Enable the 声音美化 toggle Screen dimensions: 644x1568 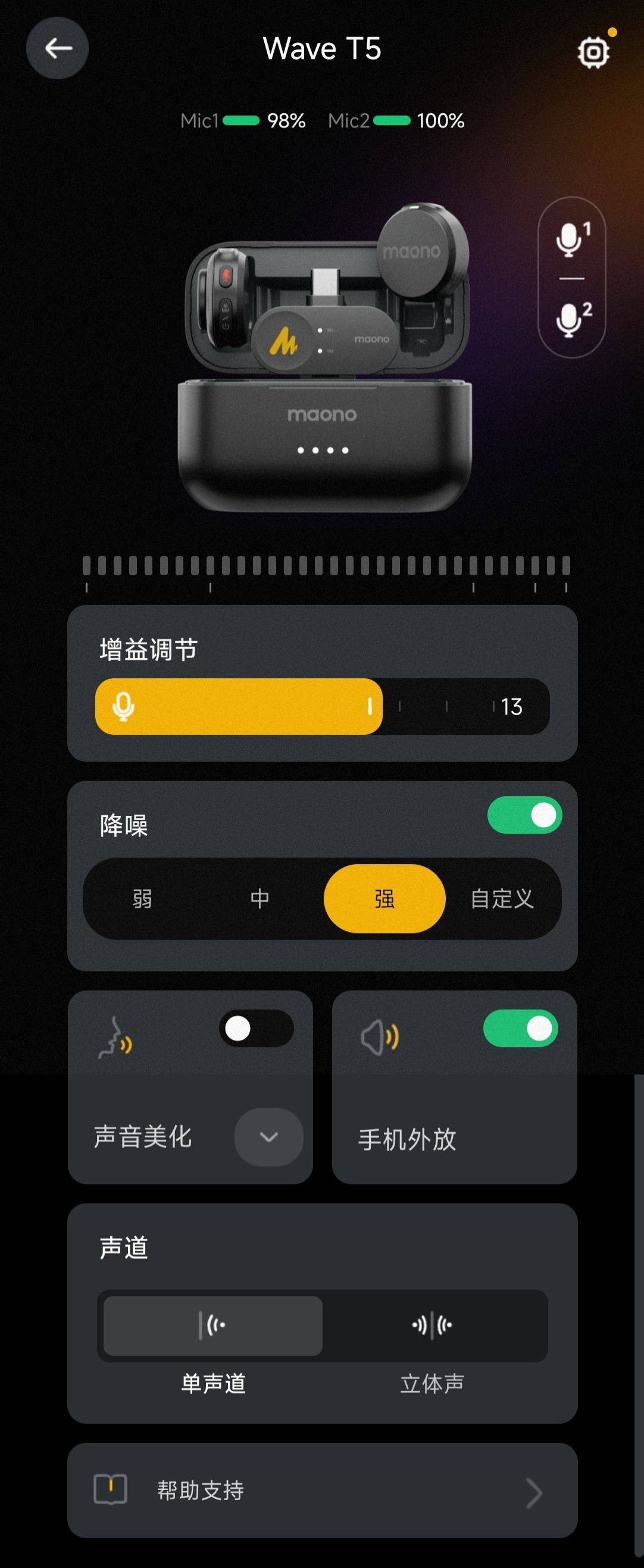tap(256, 1028)
